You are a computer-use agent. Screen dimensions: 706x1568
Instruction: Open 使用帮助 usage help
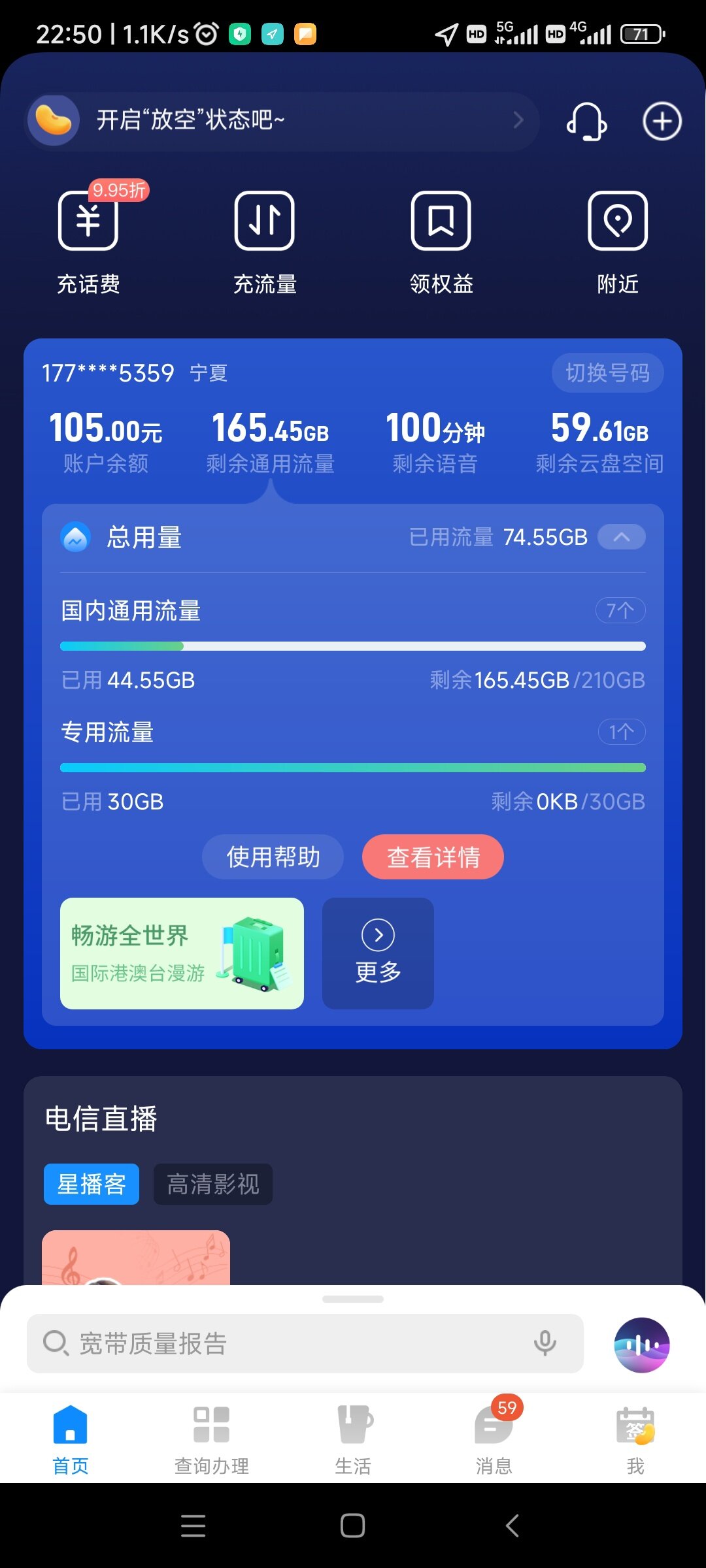(x=273, y=857)
